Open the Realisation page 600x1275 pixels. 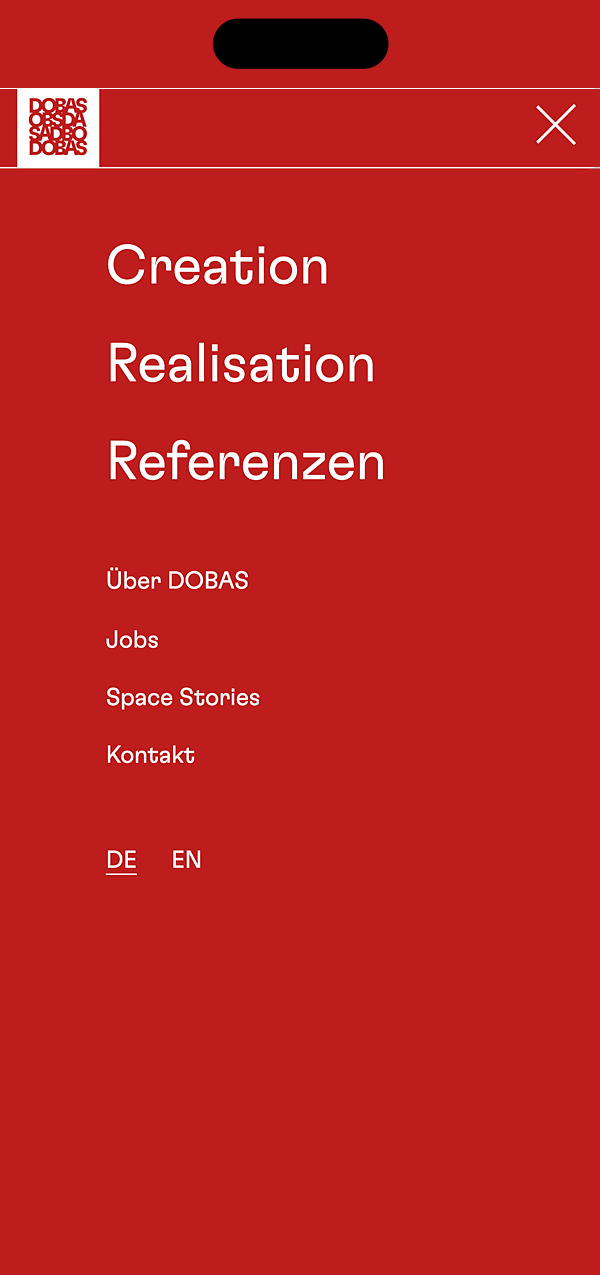tap(241, 364)
